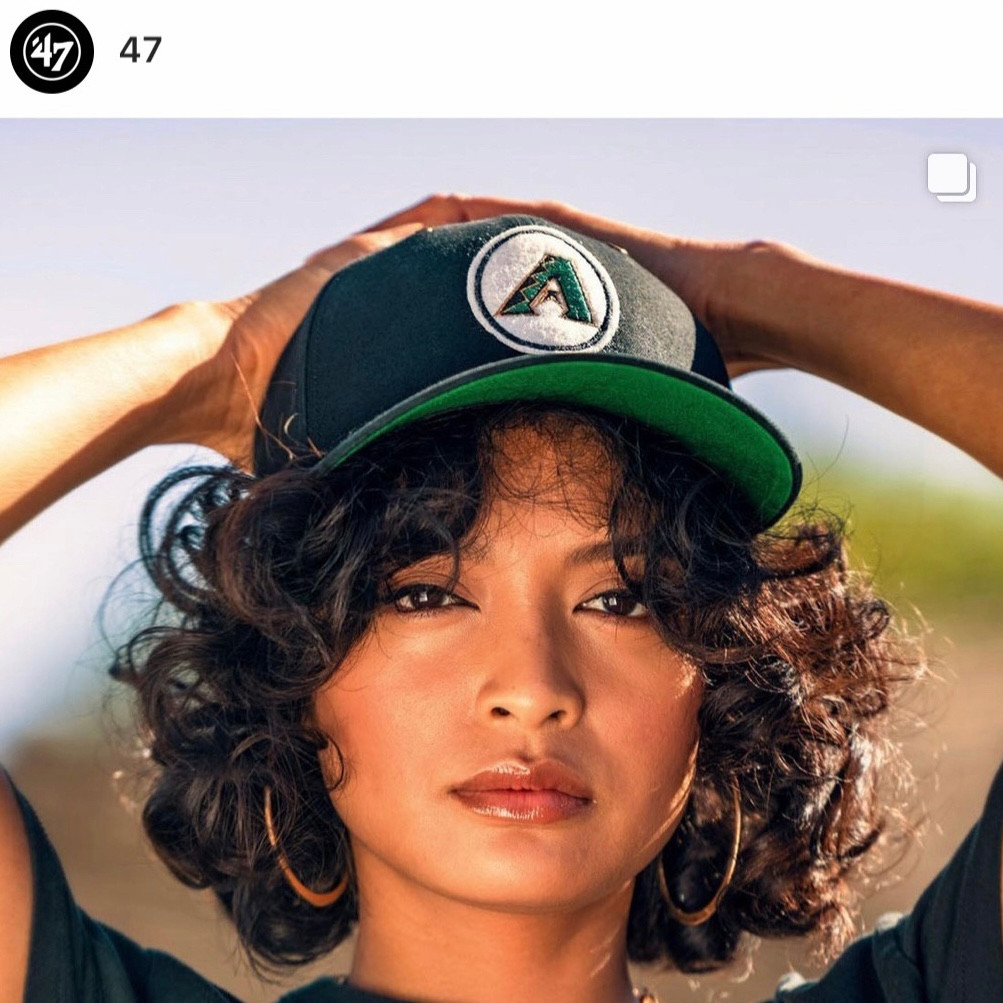Open the multi-photo post image
Viewport: 1003px width, 1003px height.
tap(501, 560)
